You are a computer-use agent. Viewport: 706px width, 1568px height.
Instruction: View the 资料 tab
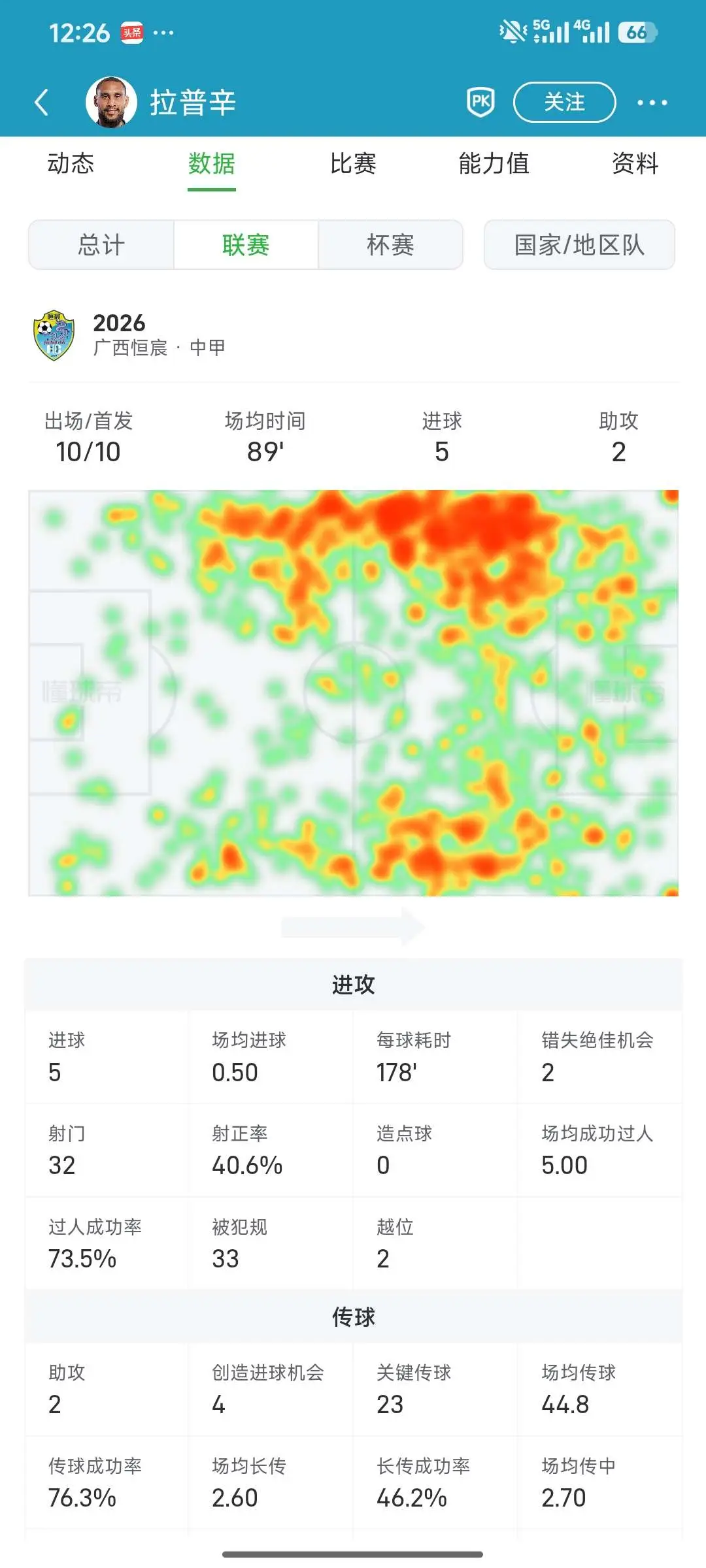tap(635, 163)
